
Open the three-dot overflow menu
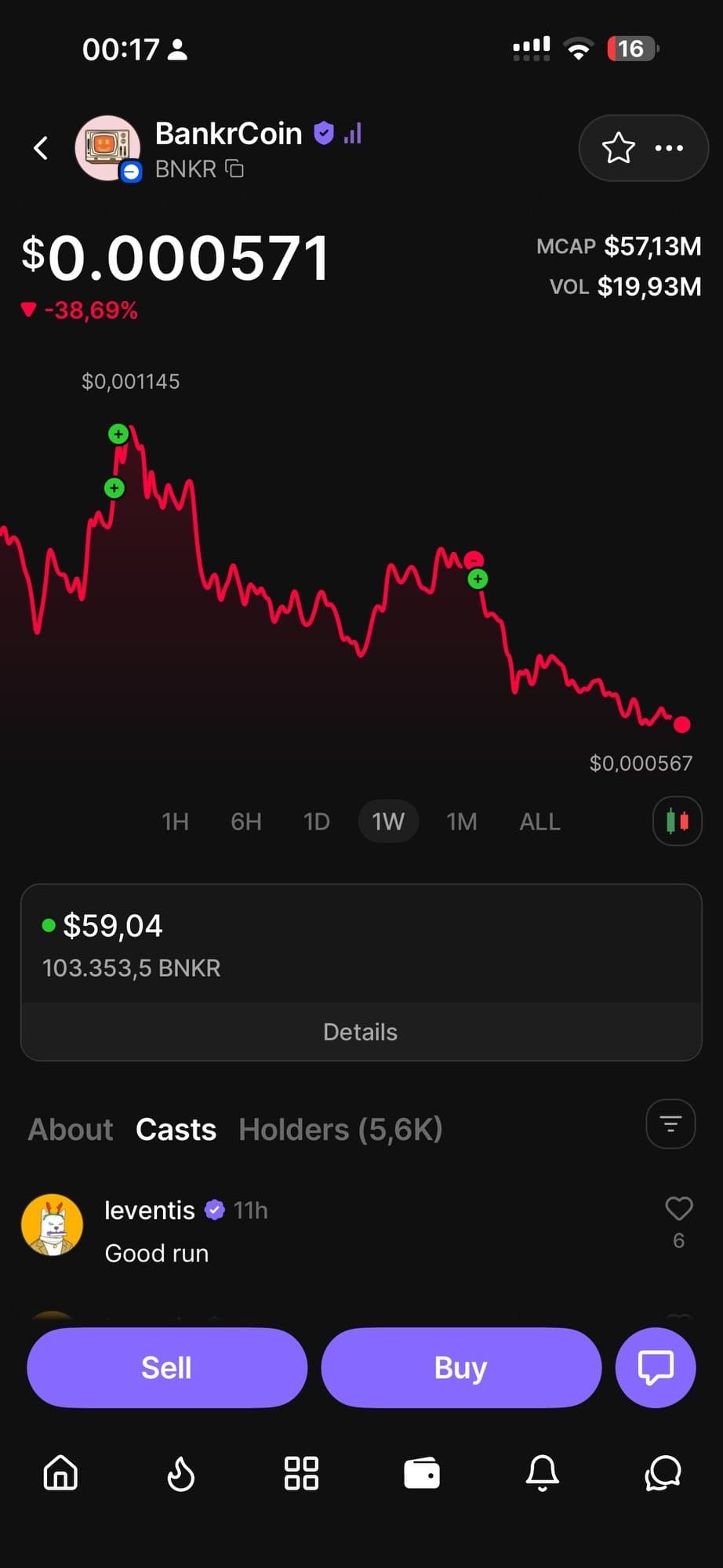(x=669, y=147)
